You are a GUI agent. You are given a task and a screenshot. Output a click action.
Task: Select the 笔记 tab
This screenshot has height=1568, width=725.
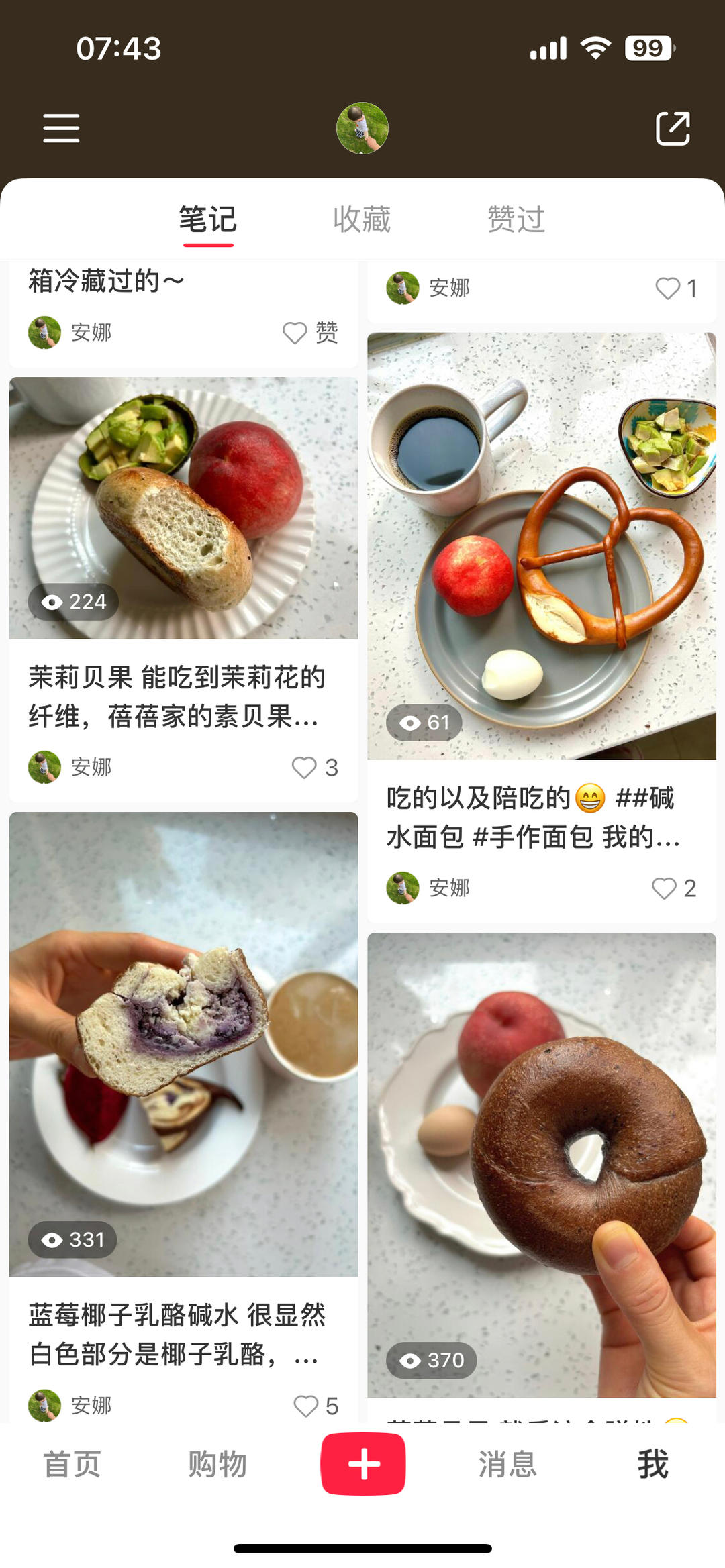coord(208,220)
